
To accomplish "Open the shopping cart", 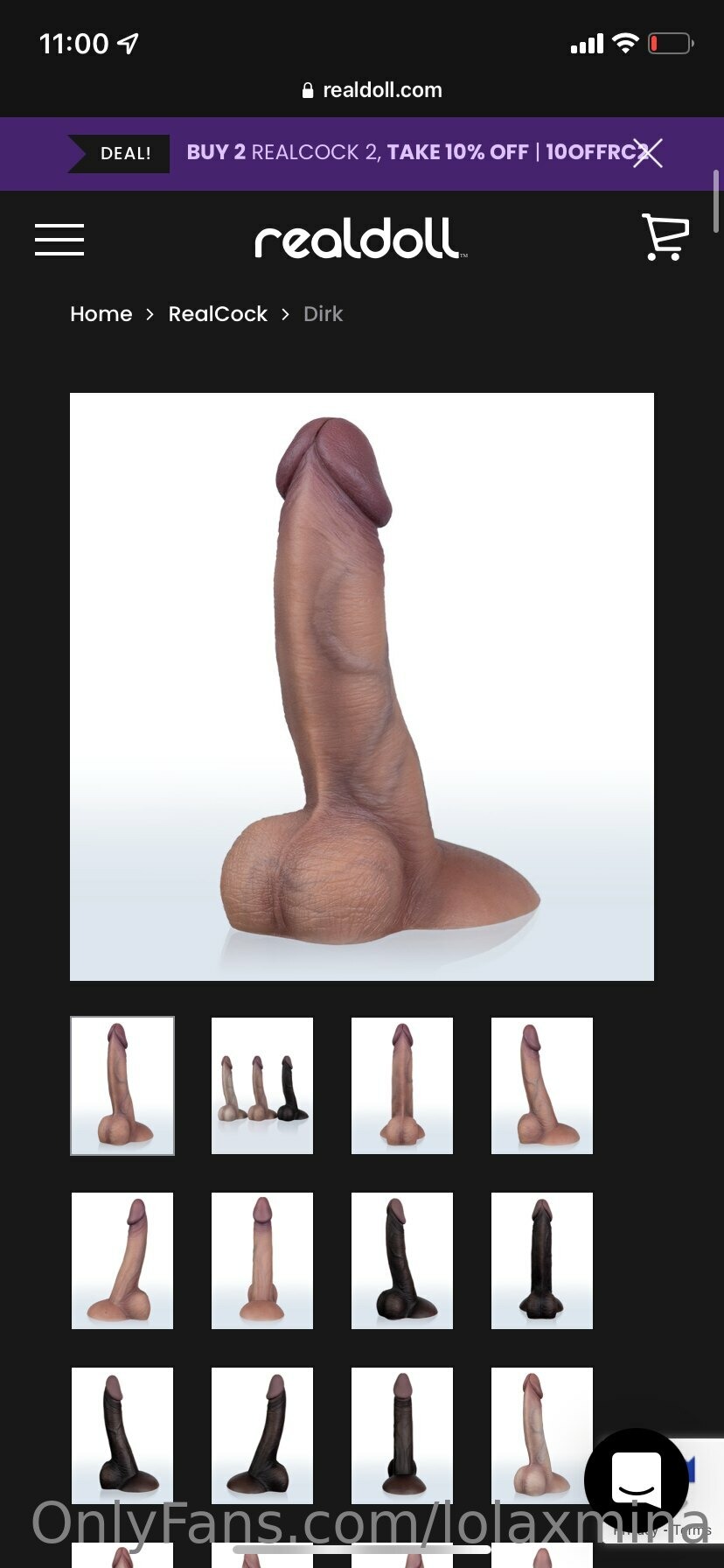I will [665, 237].
